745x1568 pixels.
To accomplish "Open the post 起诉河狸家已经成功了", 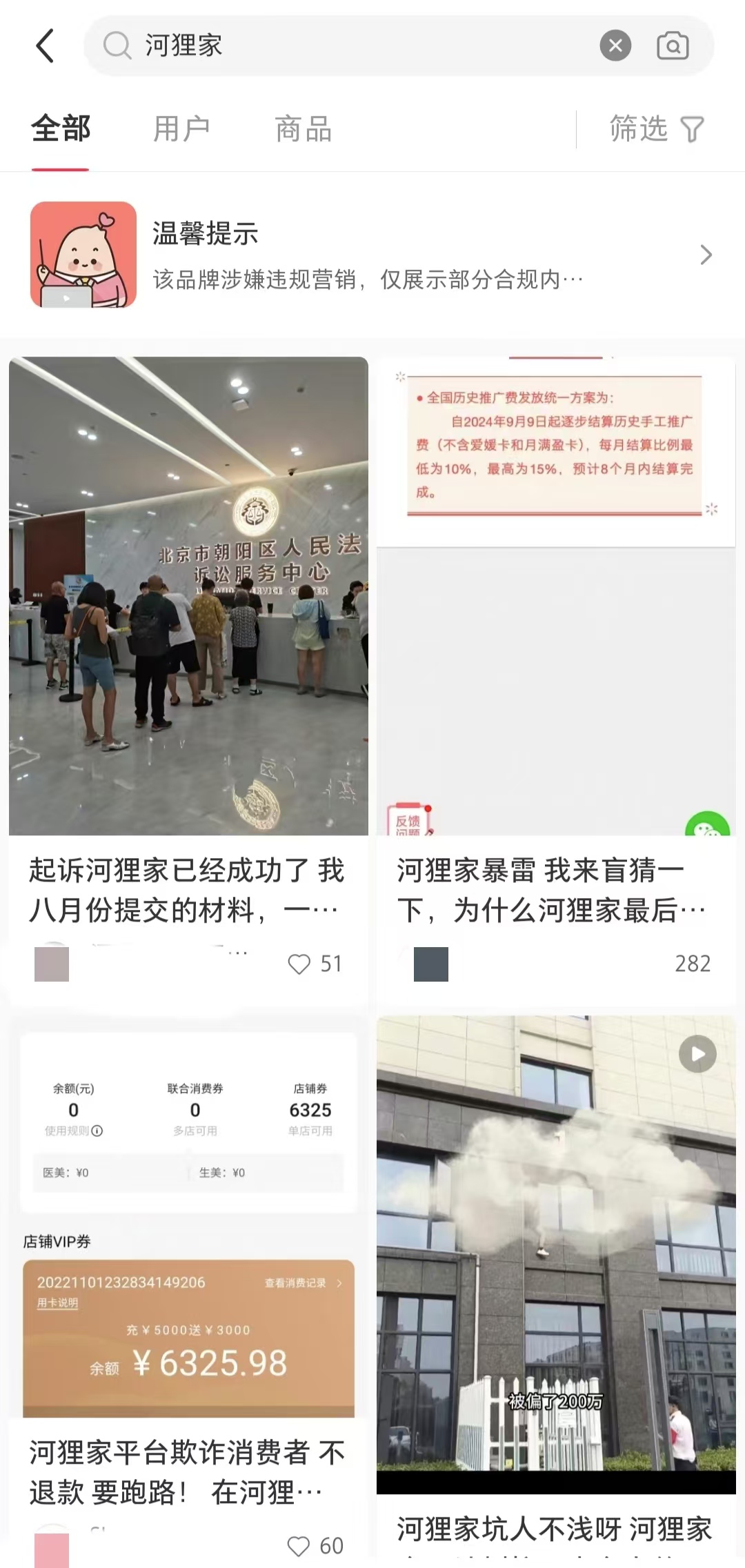I will (188, 890).
